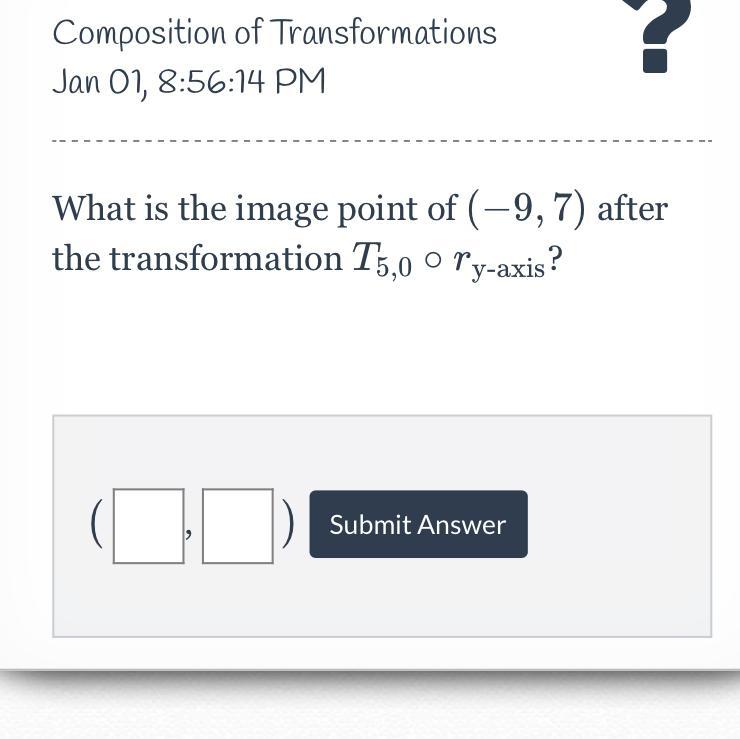The width and height of the screenshot is (740, 739).
Task: Submit the answer
Action: [418, 524]
